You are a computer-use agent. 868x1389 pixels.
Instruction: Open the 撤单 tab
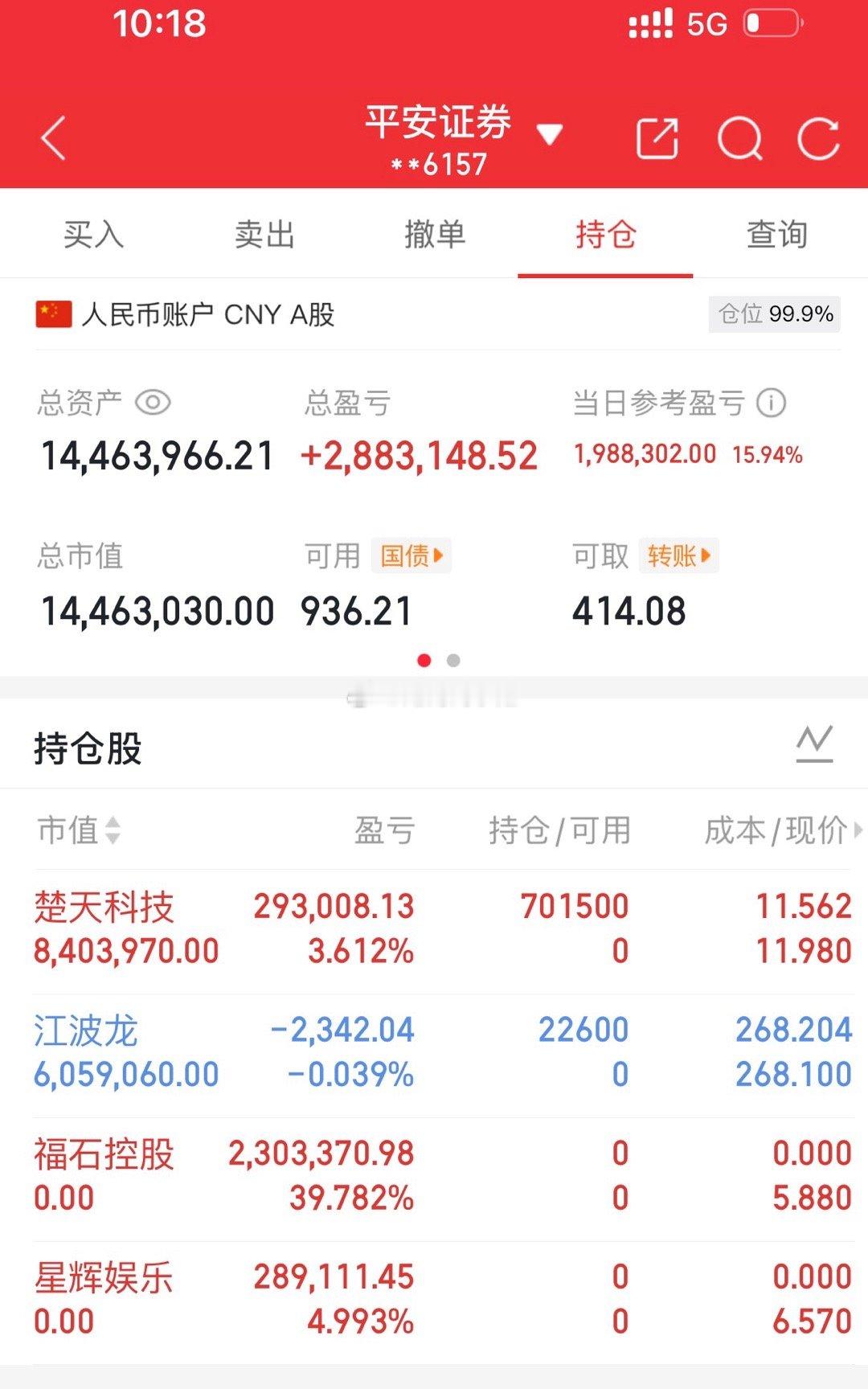coord(435,234)
